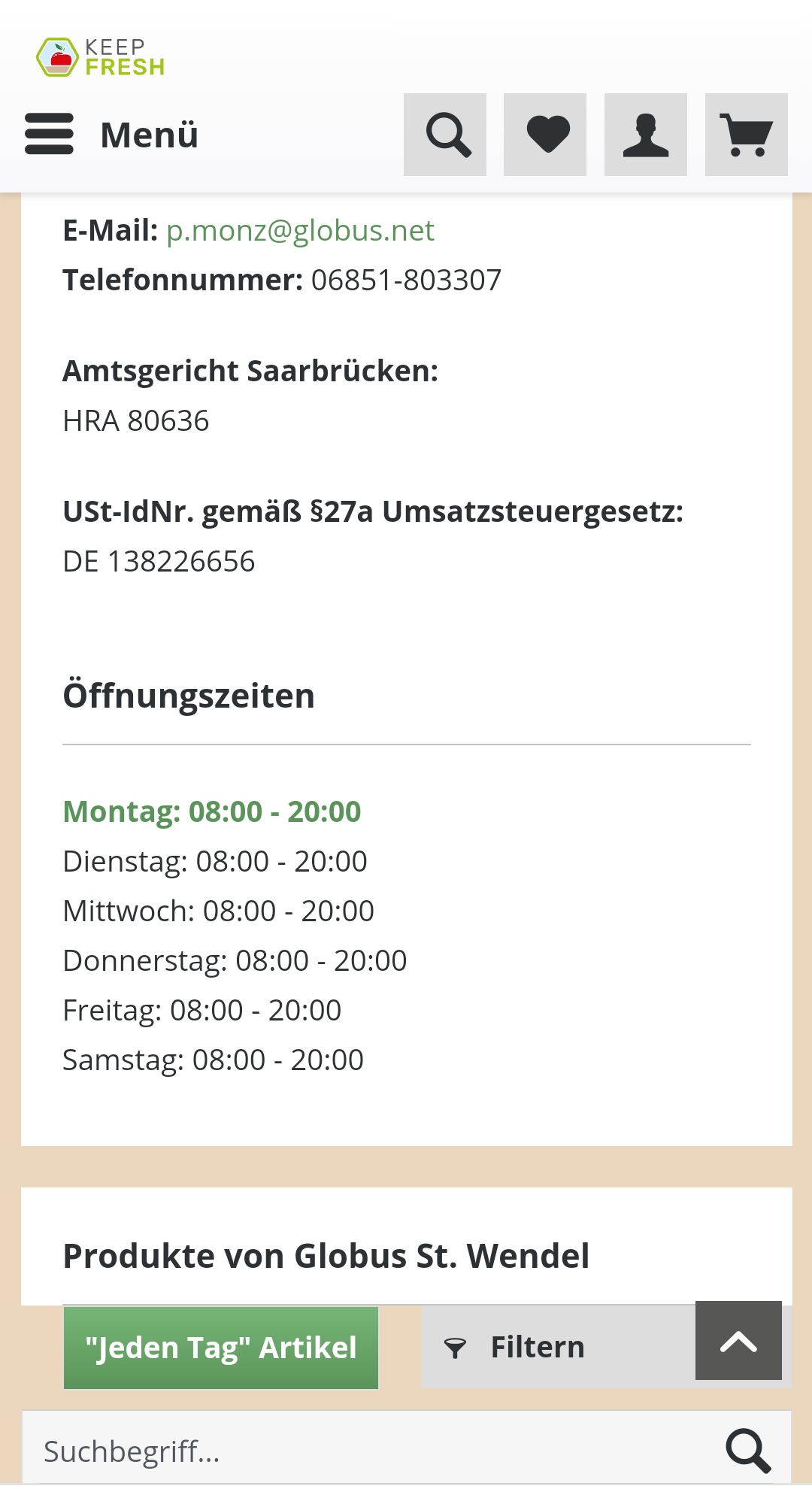Tap the search icon in the header
Viewport: 812px width, 1489px height.
click(x=445, y=135)
